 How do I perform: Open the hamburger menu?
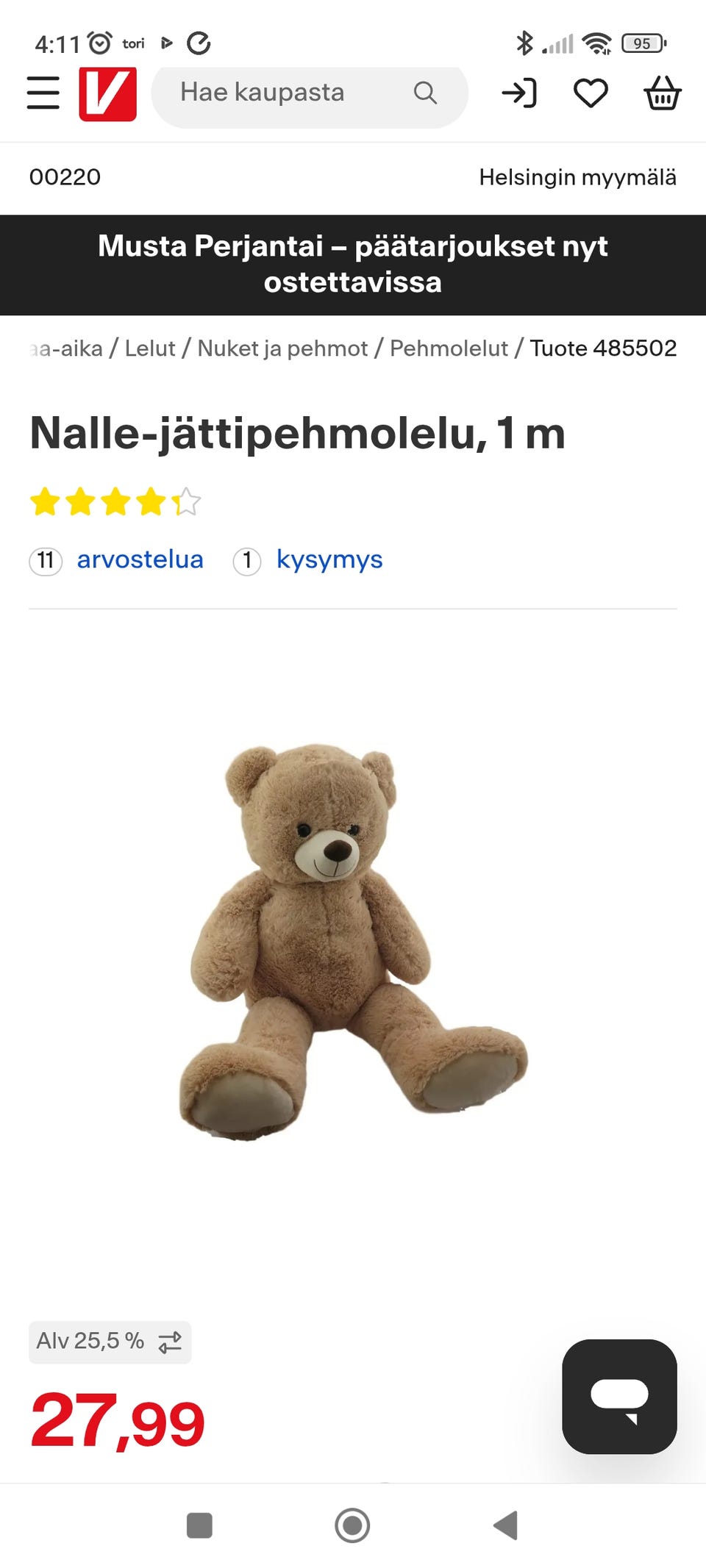(43, 93)
